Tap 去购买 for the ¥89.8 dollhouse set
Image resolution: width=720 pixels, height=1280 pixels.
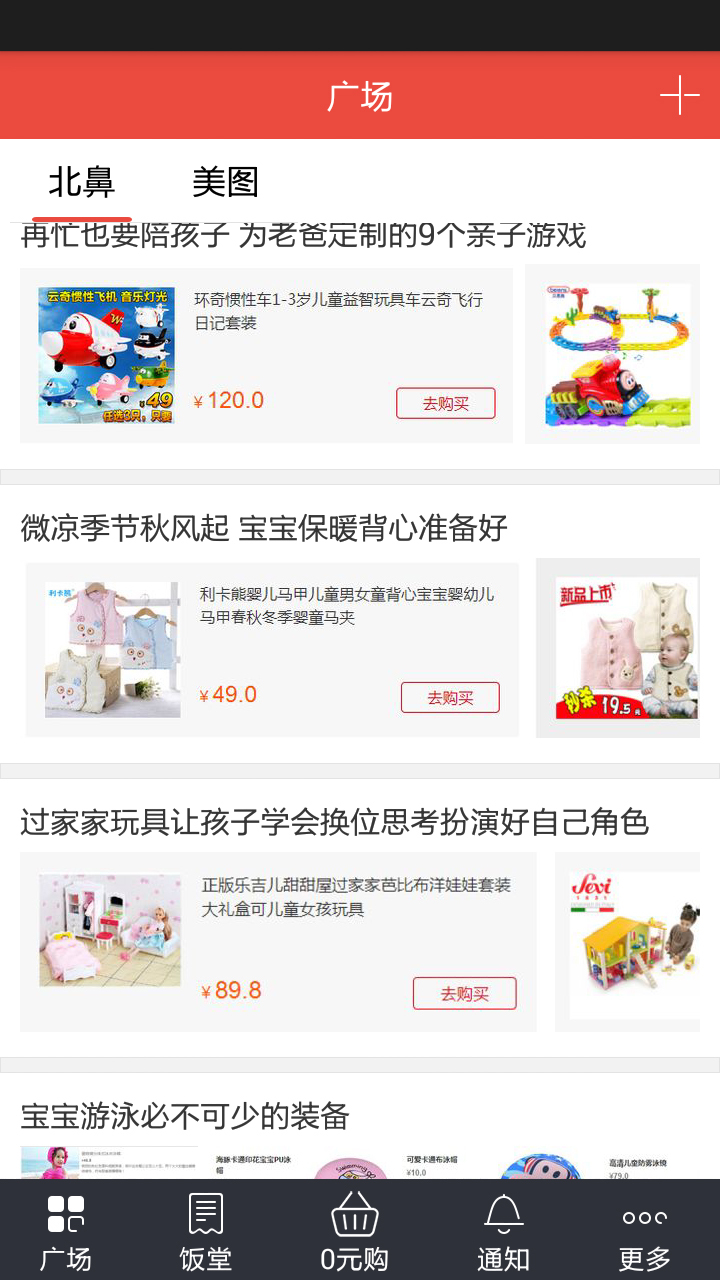464,993
